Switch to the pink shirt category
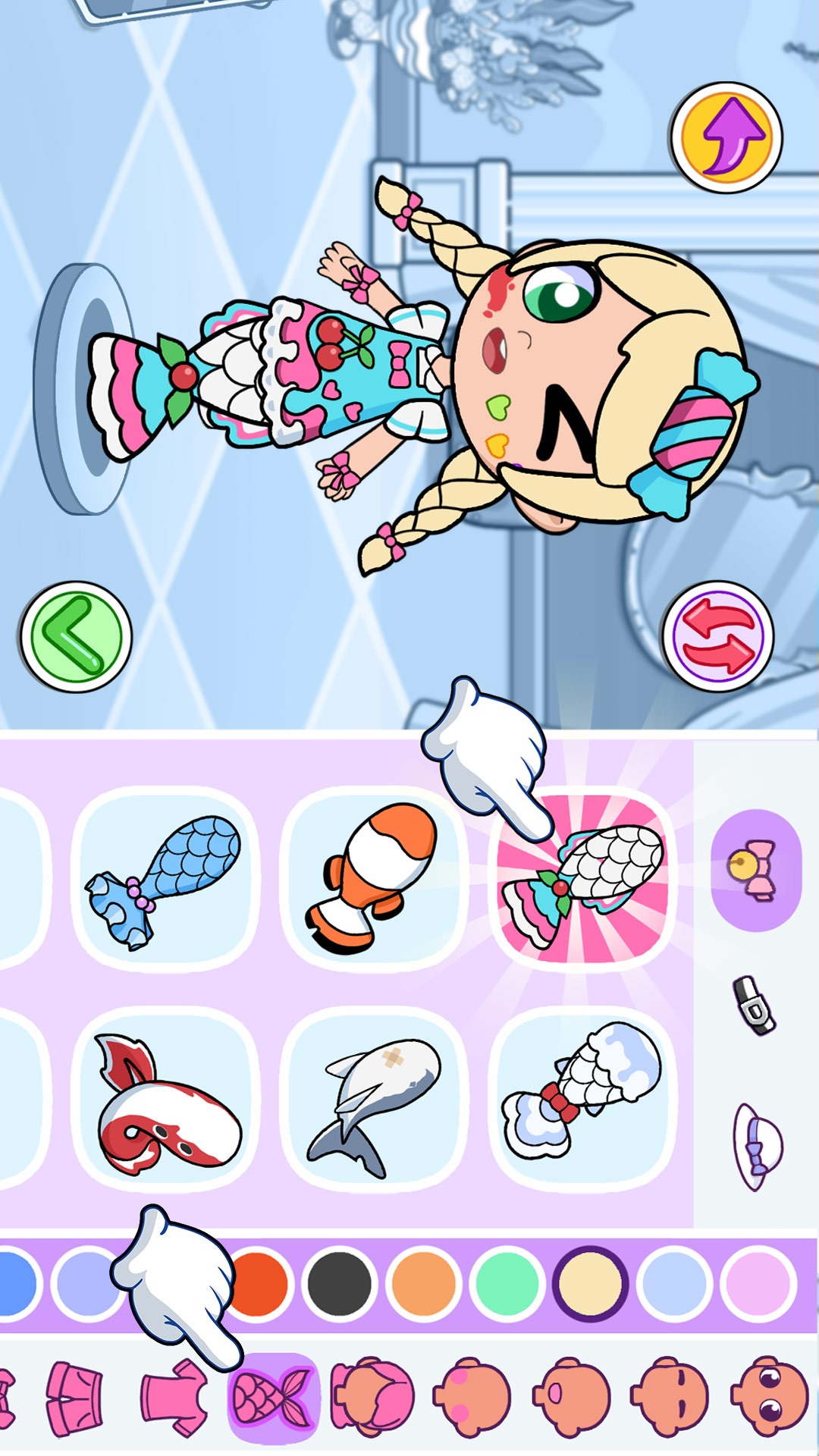Screen dimensions: 819x1456 pyautogui.click(x=173, y=1397)
